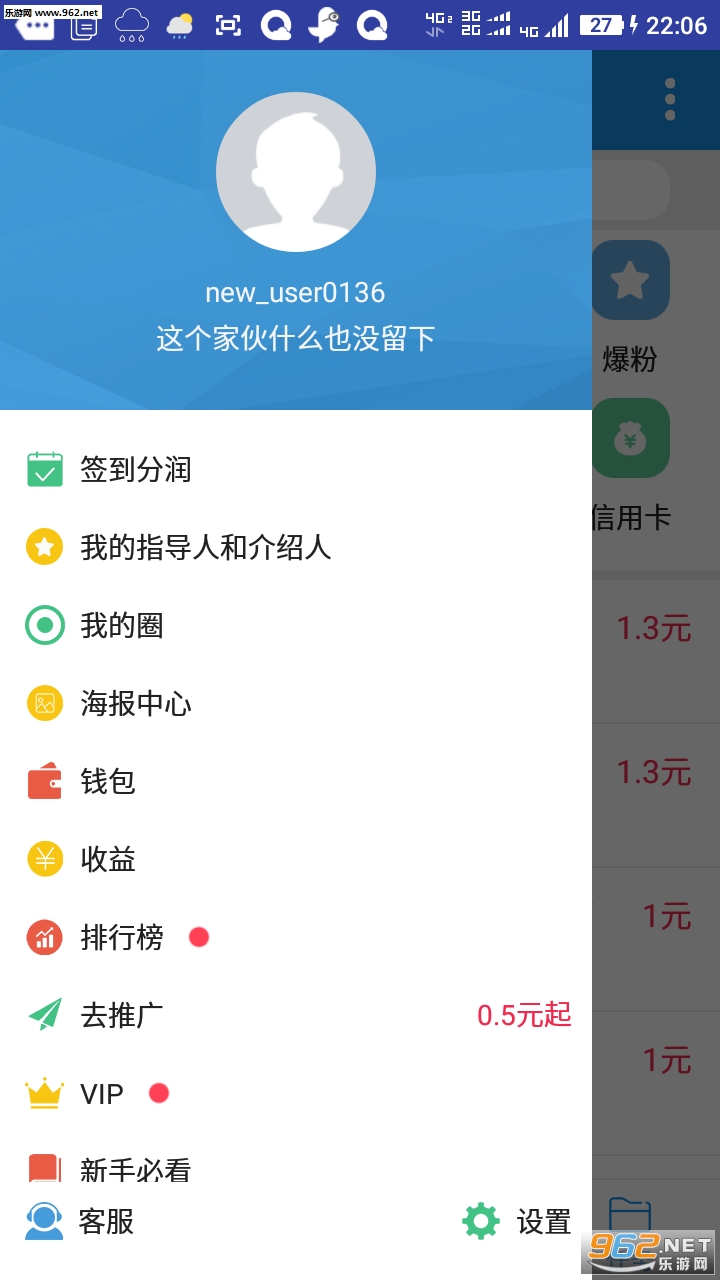Click the profile avatar placeholder

point(295,171)
